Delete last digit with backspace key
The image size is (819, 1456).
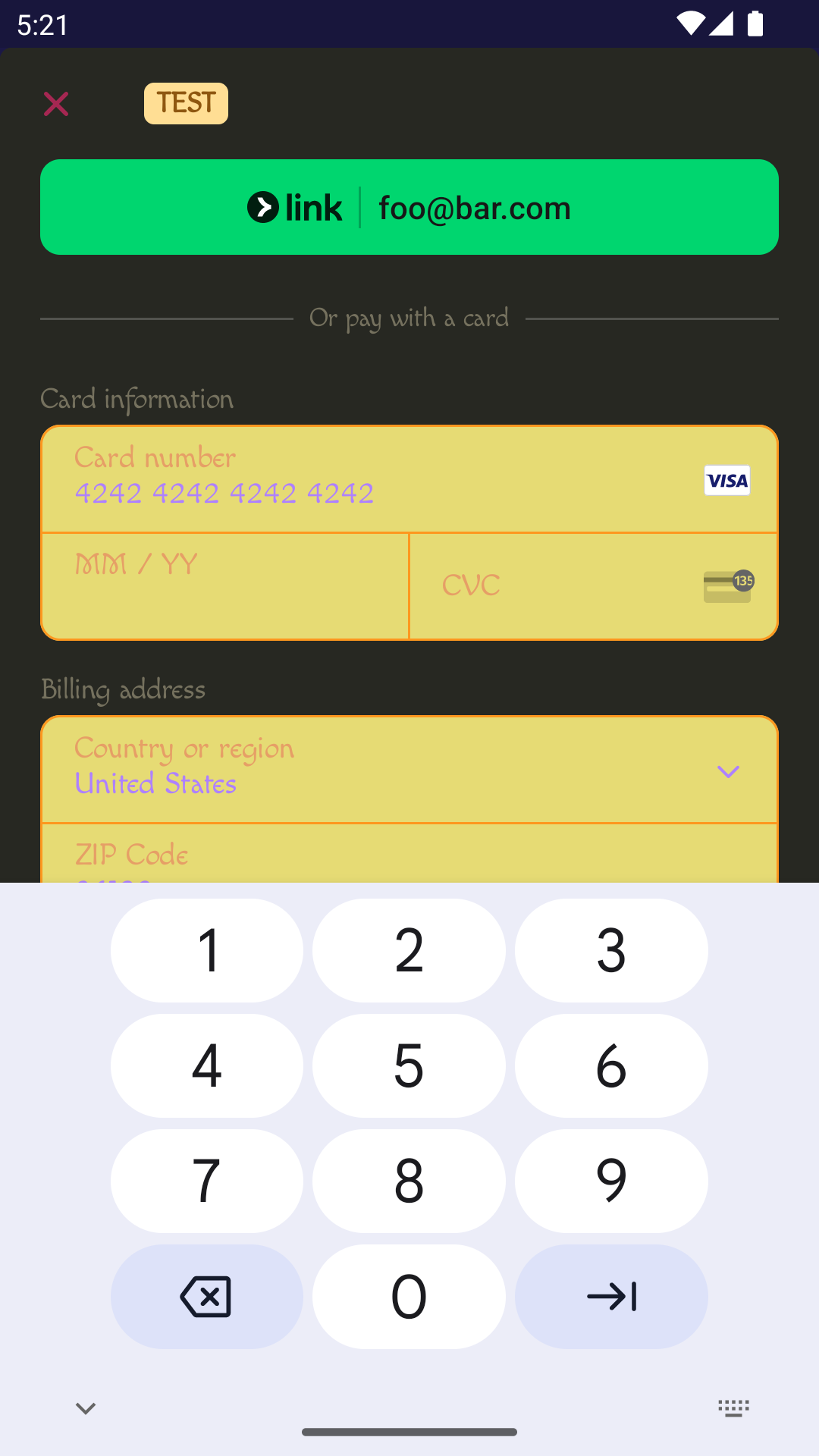[x=207, y=1296]
